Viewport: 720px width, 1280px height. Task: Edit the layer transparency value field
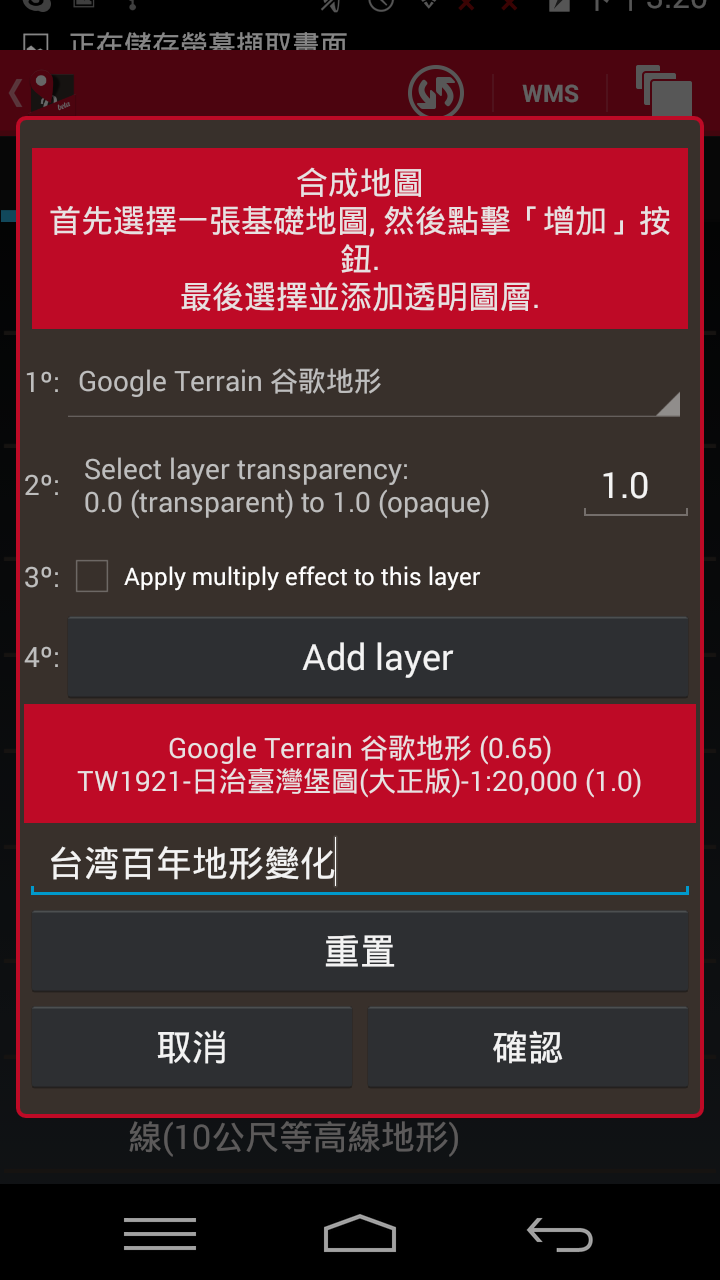[x=635, y=488]
